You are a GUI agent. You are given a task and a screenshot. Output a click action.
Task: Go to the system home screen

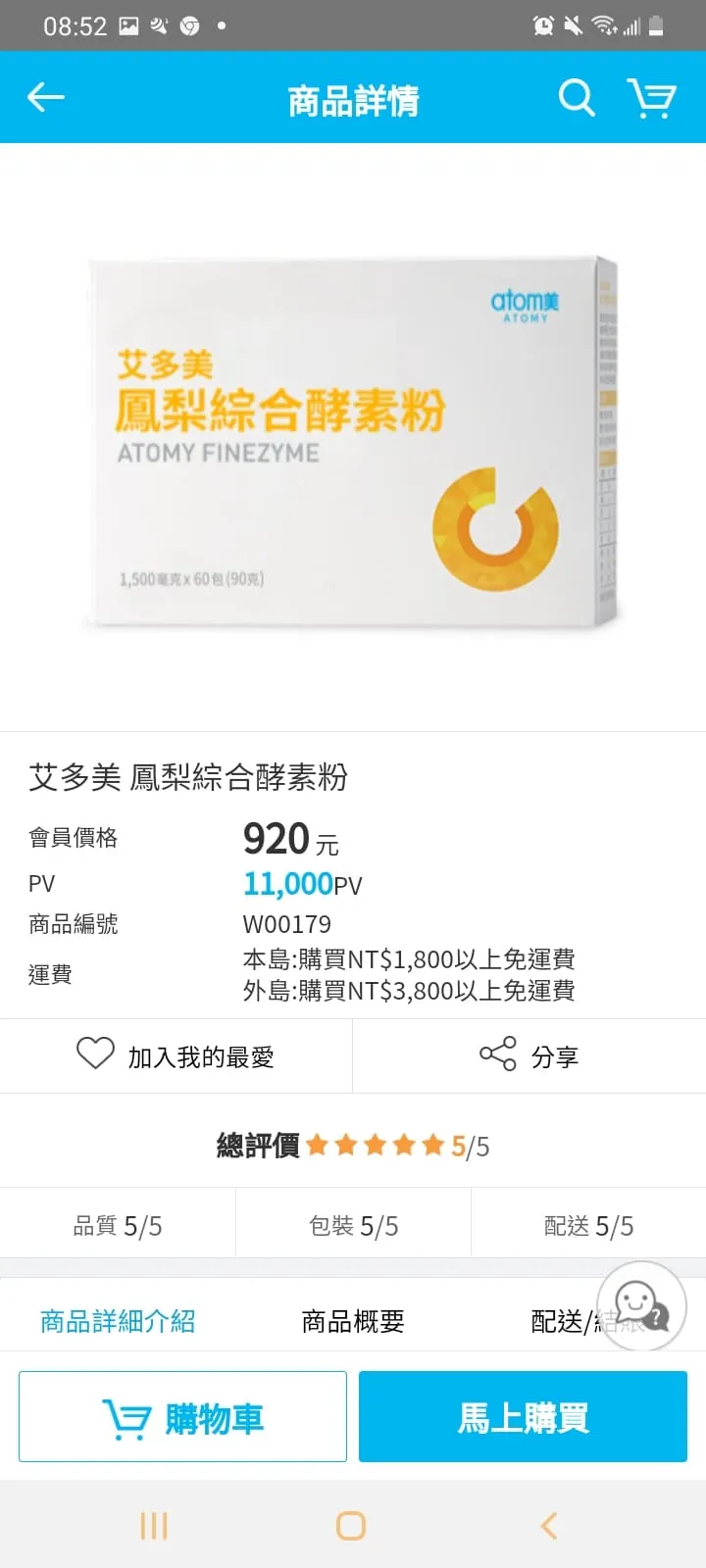click(351, 1525)
